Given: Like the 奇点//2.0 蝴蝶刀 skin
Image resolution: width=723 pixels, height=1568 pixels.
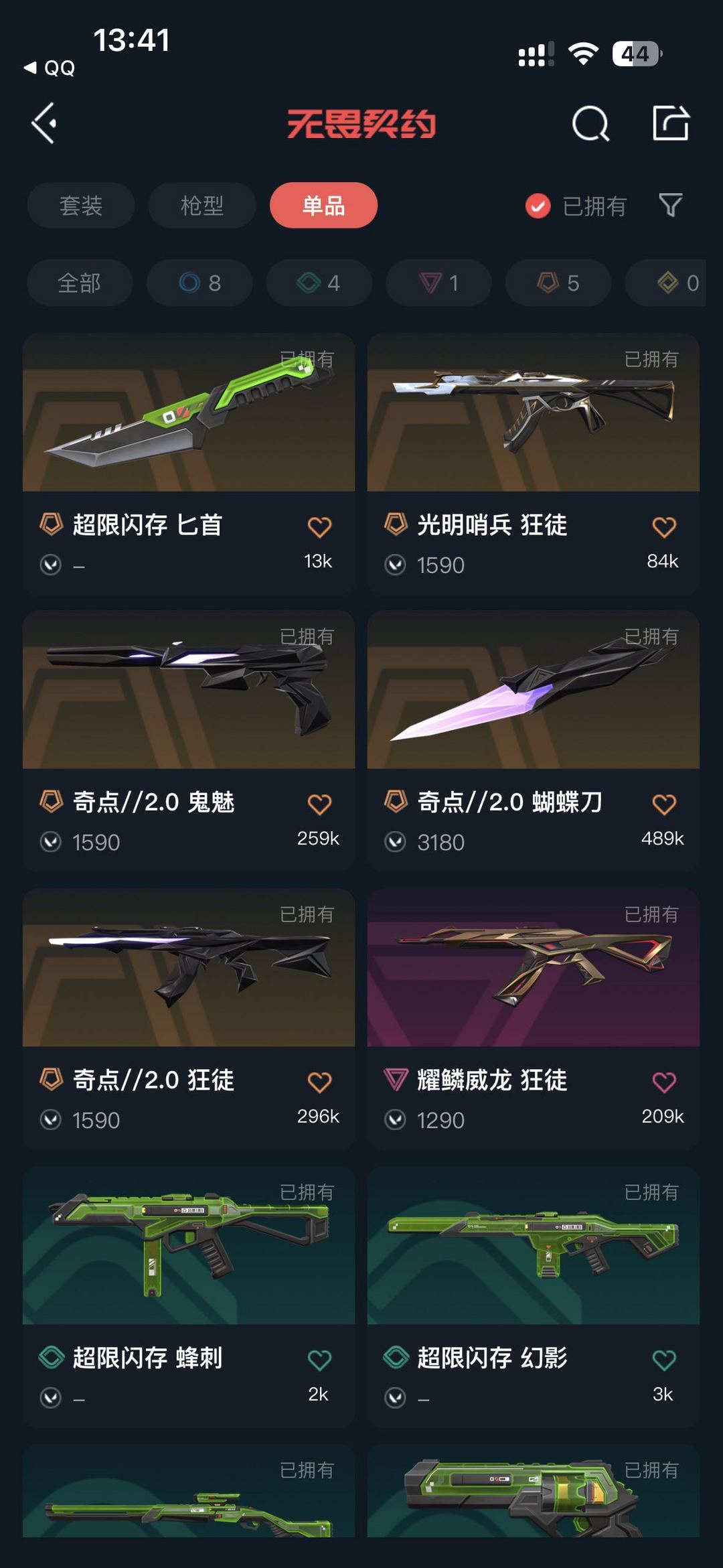Looking at the screenshot, I should (x=664, y=804).
